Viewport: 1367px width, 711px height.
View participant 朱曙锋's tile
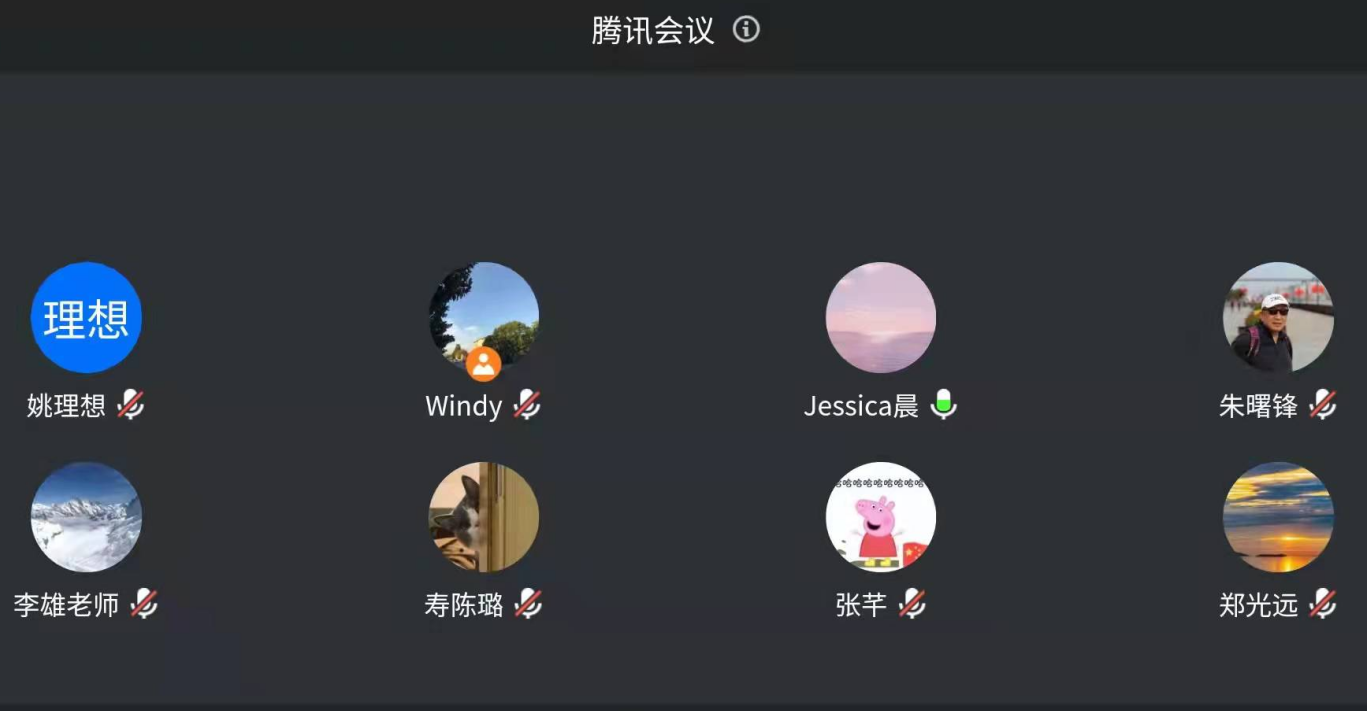[x=1278, y=317]
